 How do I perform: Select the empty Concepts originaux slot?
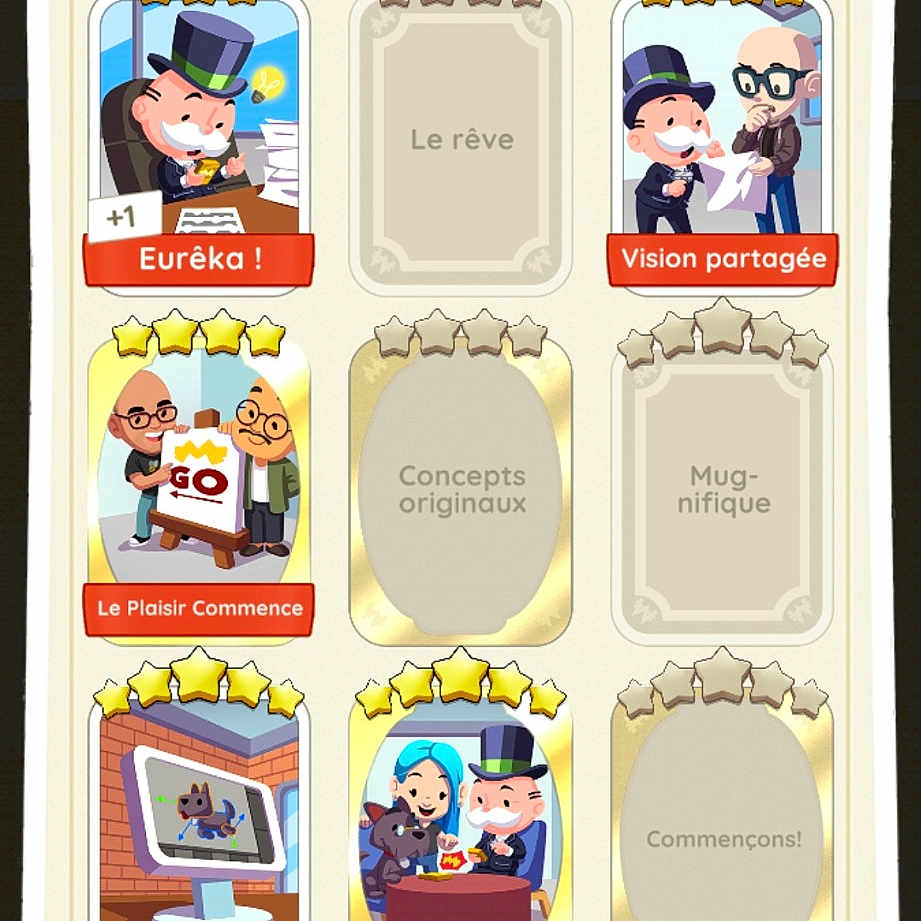coord(461,489)
